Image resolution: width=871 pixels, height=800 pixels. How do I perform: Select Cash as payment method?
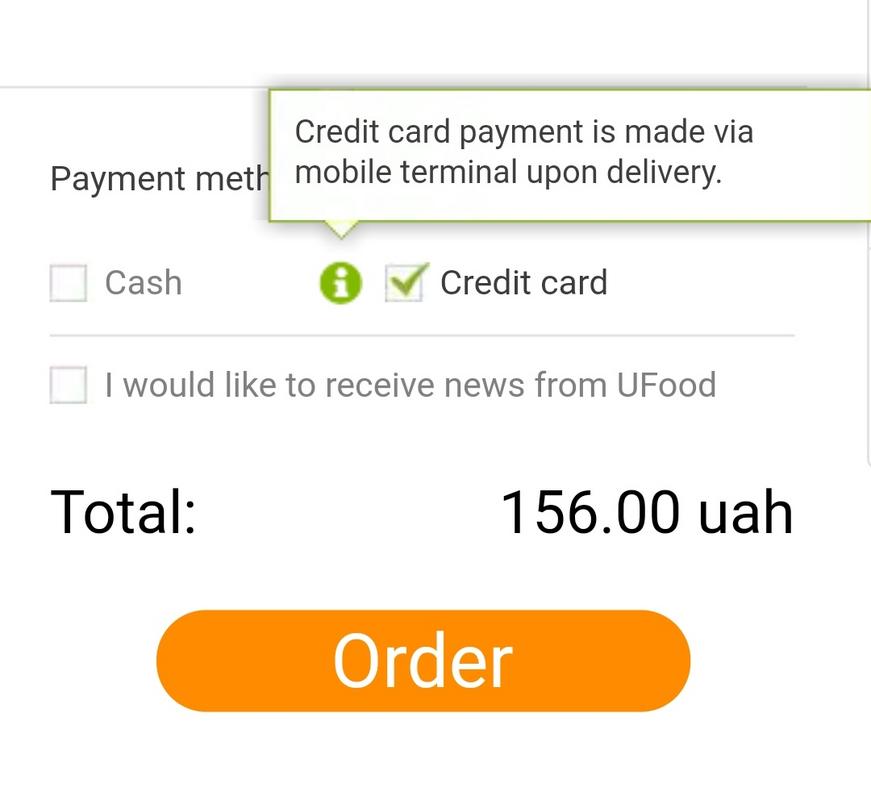pos(69,283)
